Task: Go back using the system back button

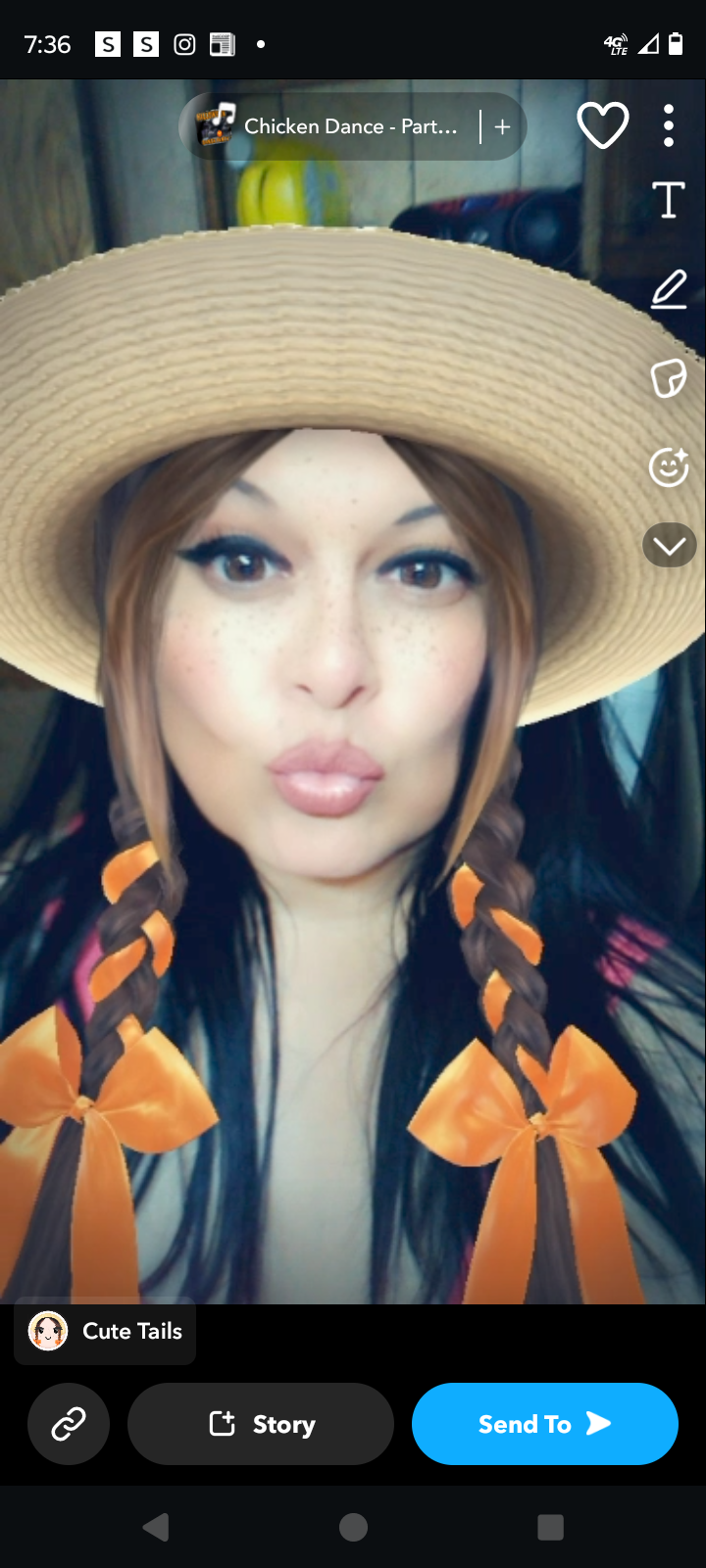Action: (156, 1527)
